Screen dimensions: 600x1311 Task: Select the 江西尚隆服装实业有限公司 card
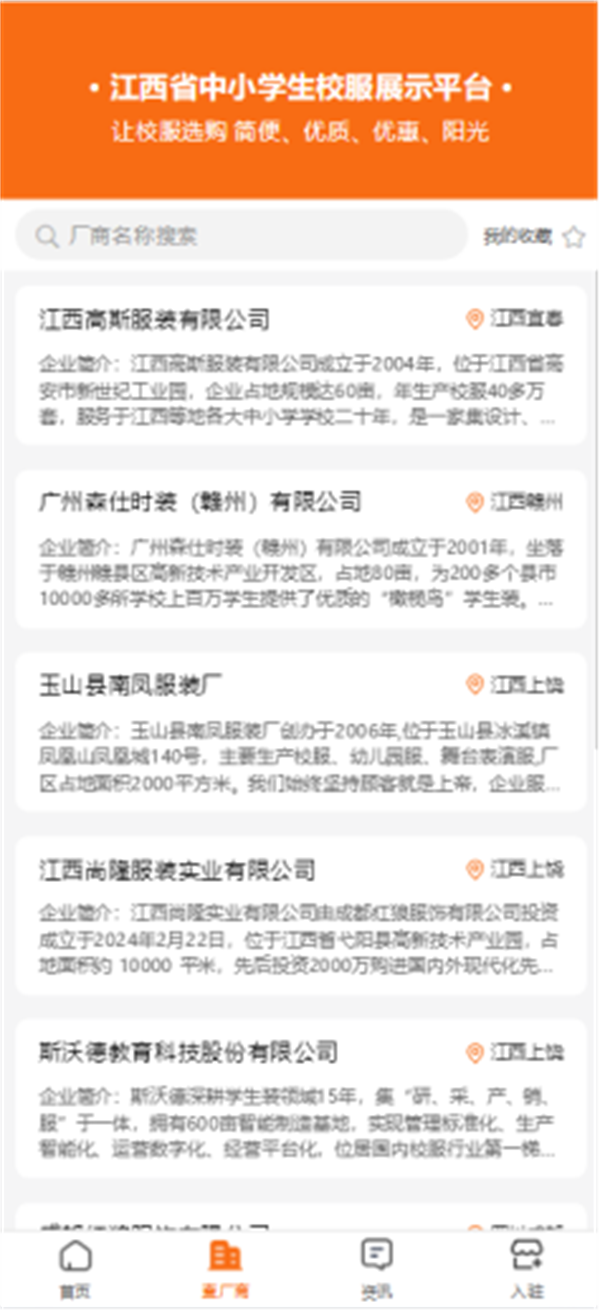[300, 916]
